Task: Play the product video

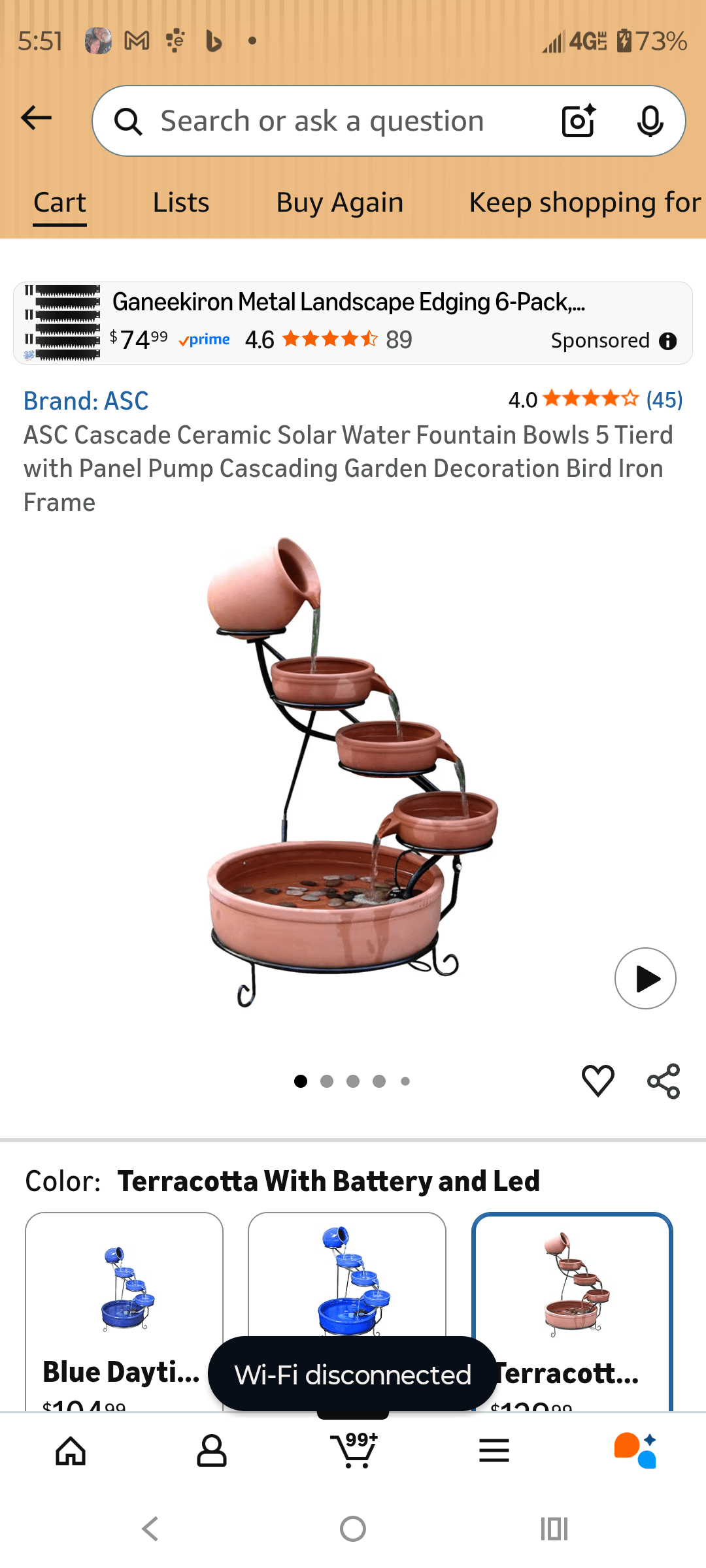Action: coord(645,978)
